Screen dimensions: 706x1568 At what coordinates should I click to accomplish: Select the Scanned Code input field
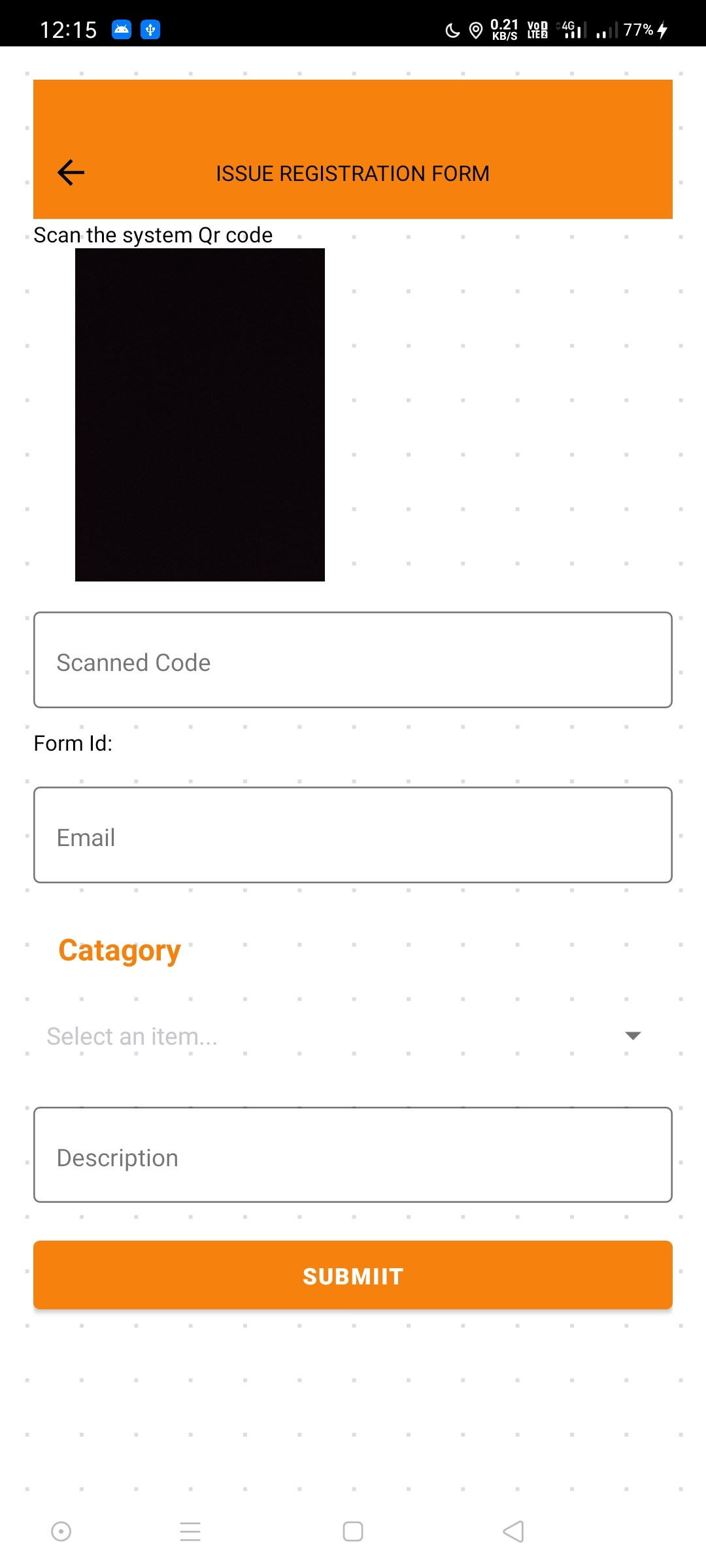click(x=352, y=661)
